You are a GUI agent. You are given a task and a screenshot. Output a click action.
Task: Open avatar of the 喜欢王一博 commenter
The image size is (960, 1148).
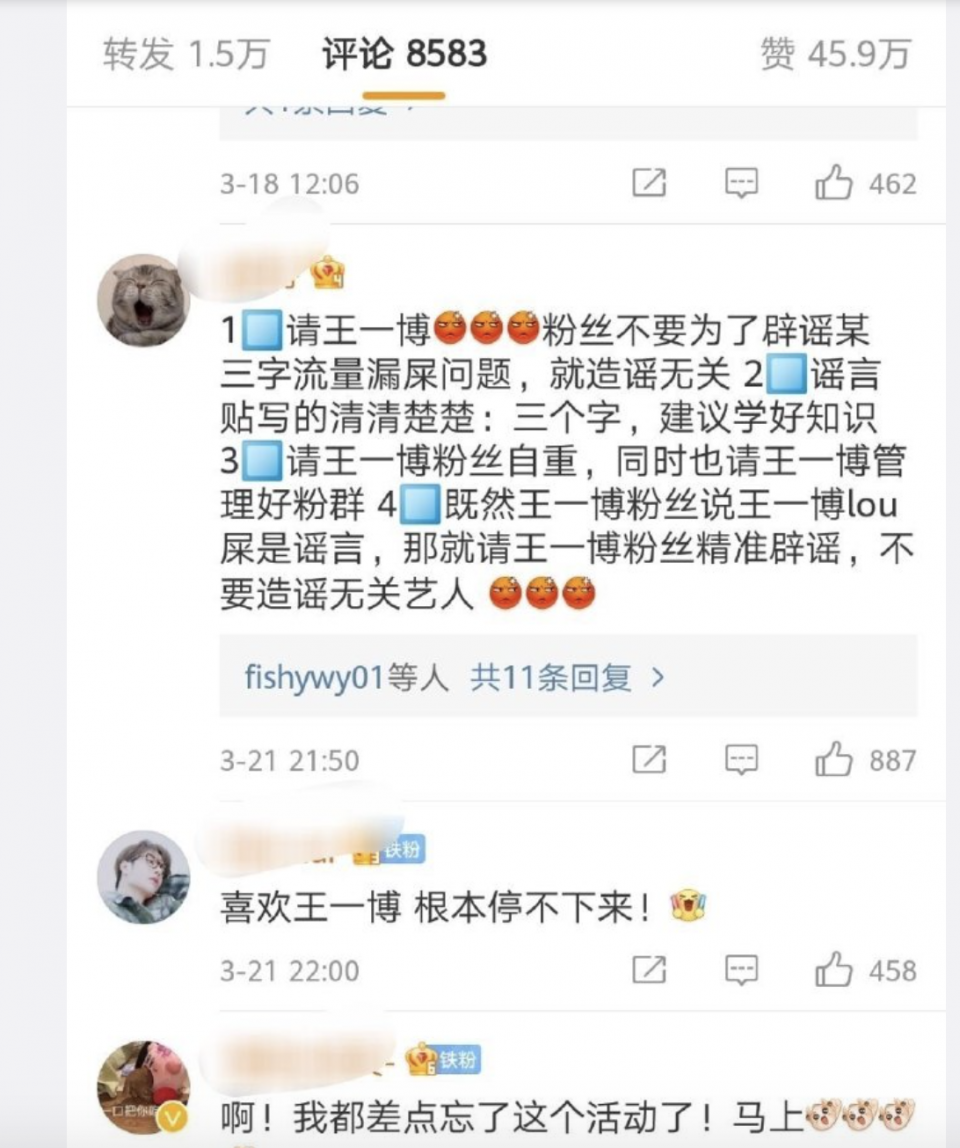(x=143, y=877)
